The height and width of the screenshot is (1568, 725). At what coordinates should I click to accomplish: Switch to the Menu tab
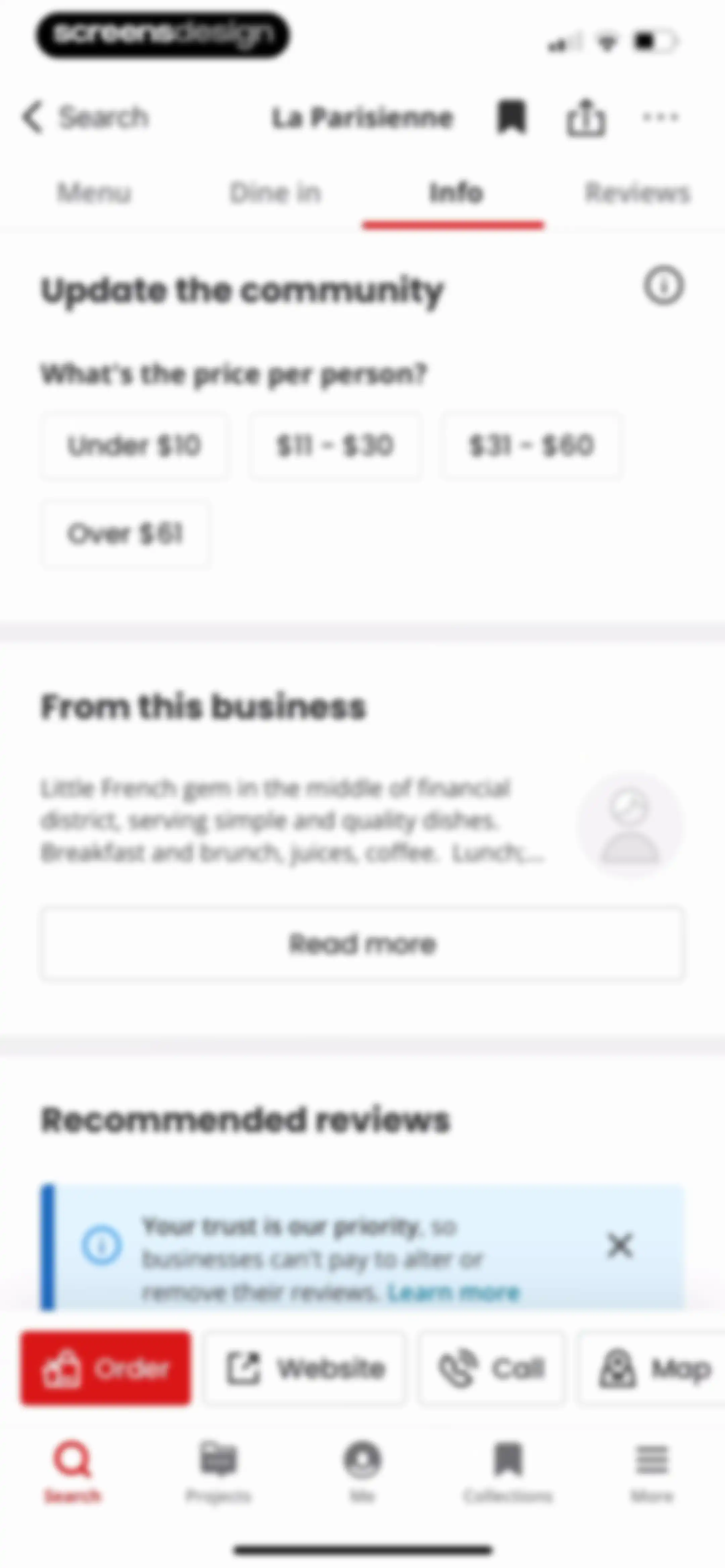coord(94,193)
